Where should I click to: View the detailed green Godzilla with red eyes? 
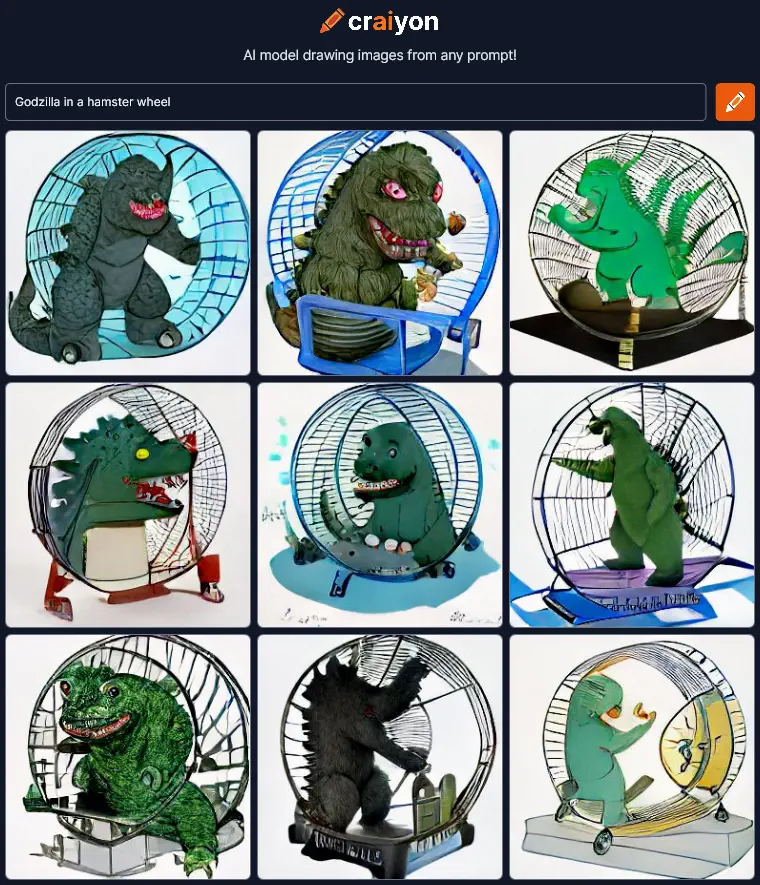[128, 757]
